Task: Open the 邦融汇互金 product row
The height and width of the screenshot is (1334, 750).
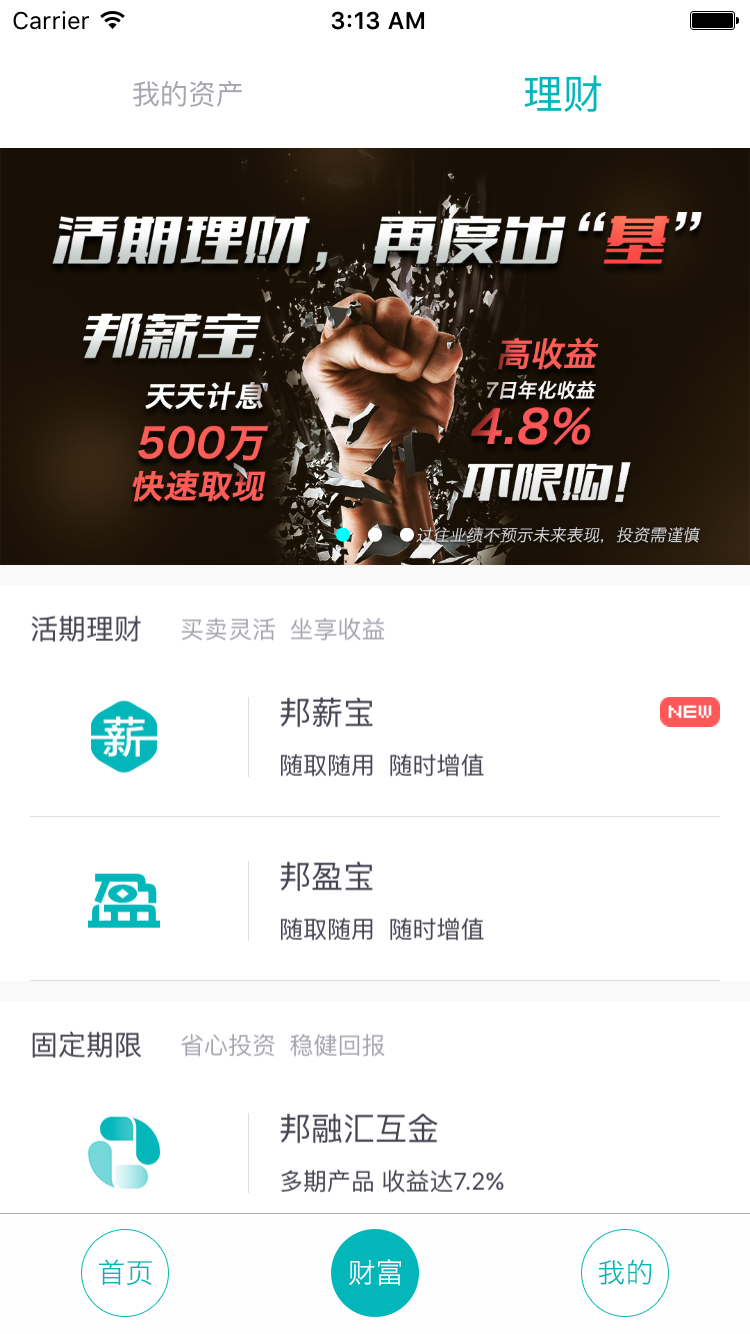Action: coord(375,1153)
